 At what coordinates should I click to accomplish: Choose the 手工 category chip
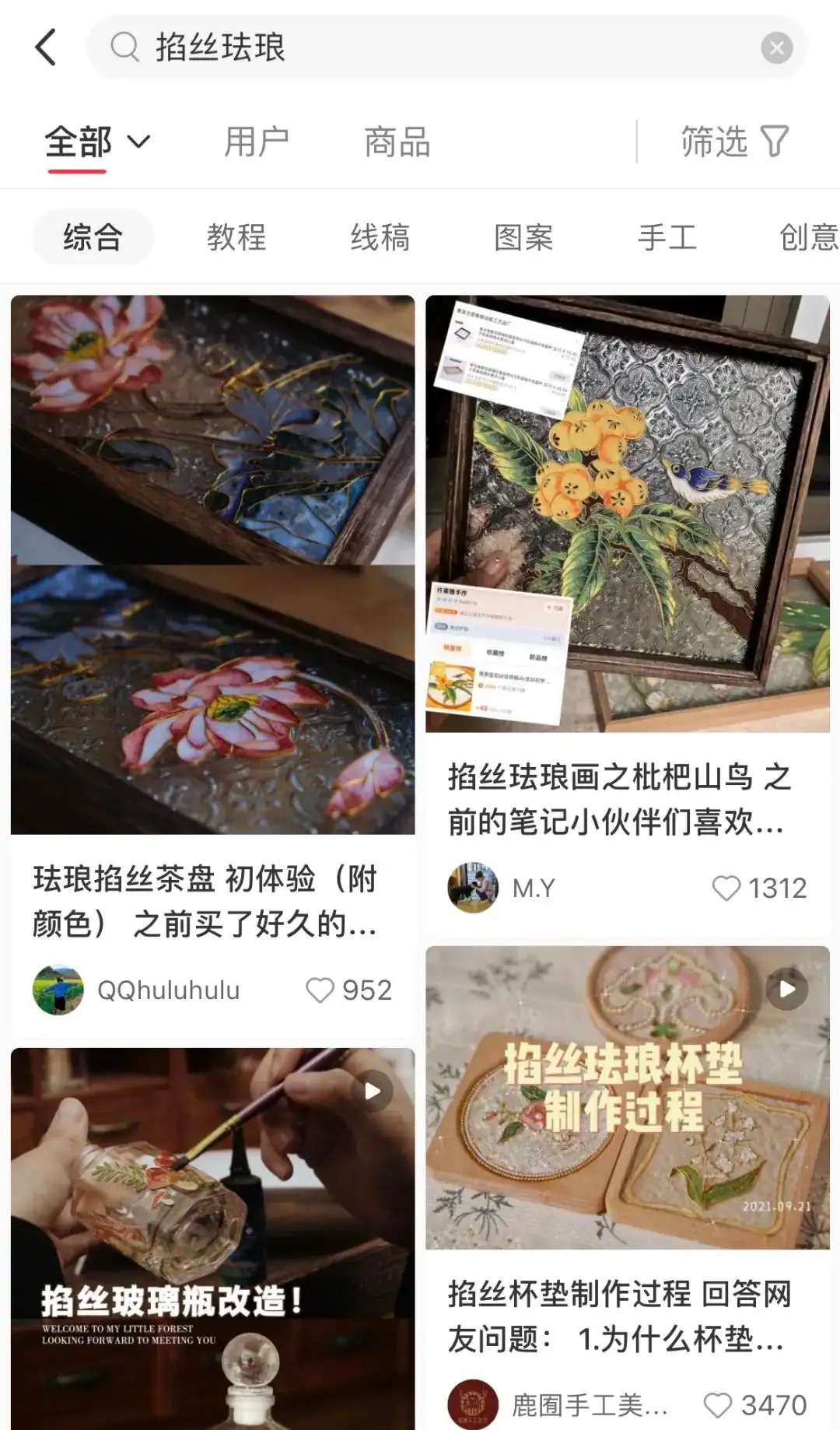[x=667, y=237]
